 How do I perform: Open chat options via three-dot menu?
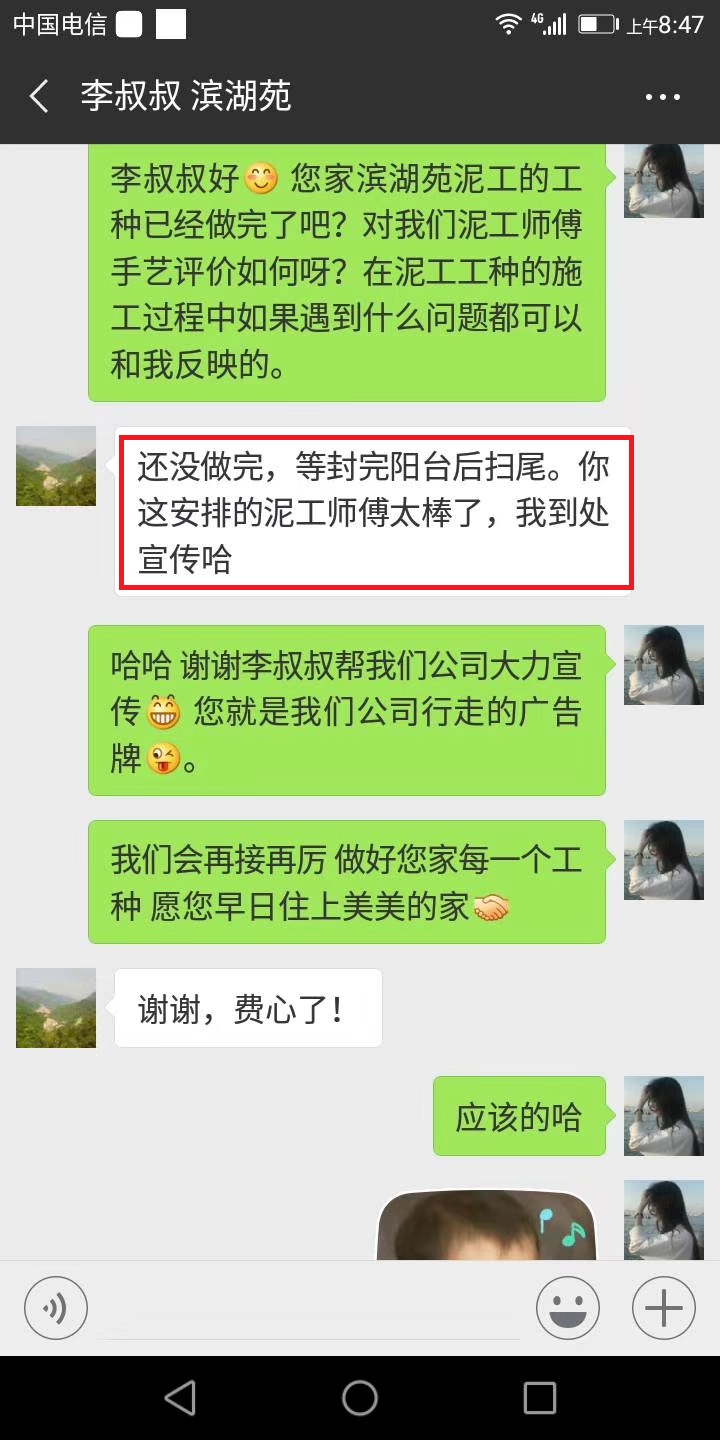662,96
